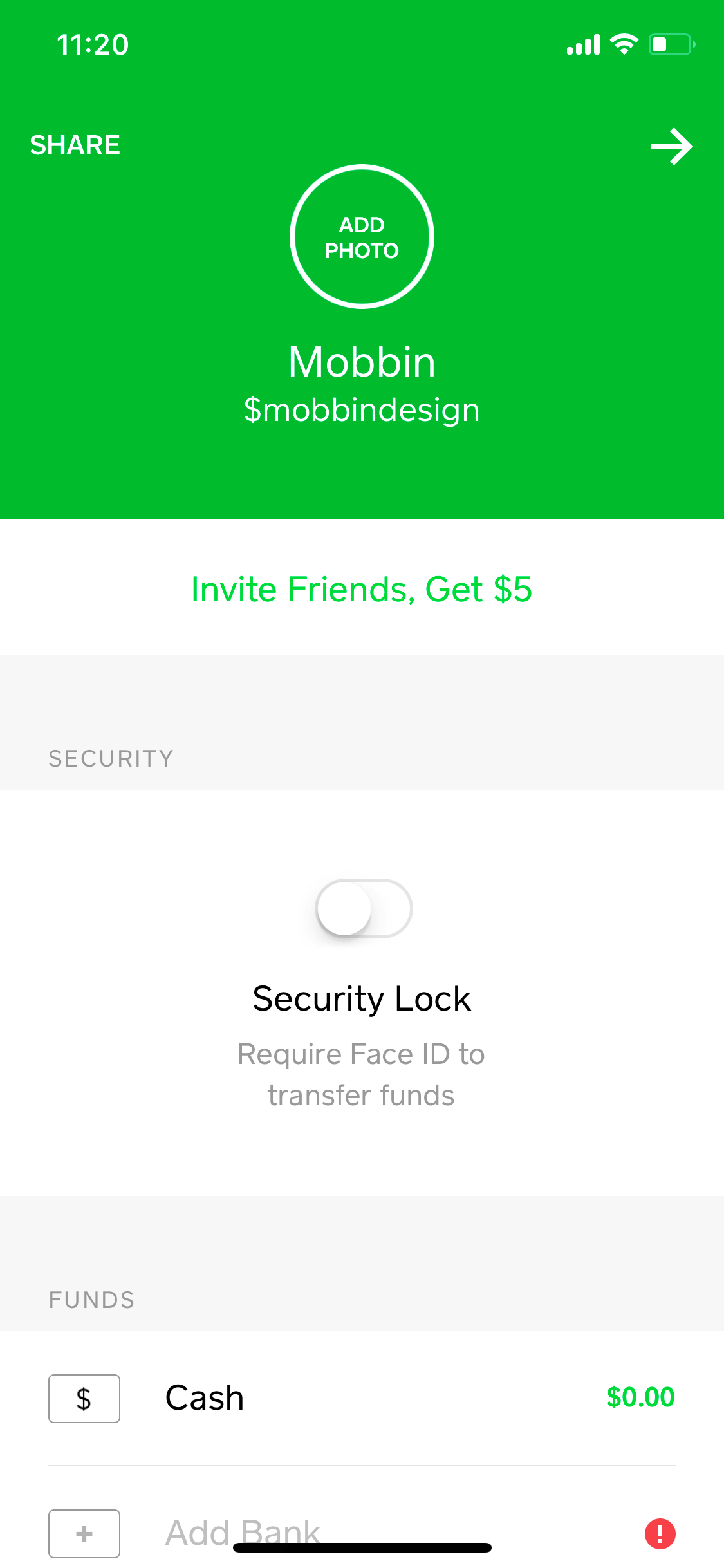Open the Cash balance row
Image resolution: width=724 pixels, height=1568 pixels.
click(x=362, y=1398)
